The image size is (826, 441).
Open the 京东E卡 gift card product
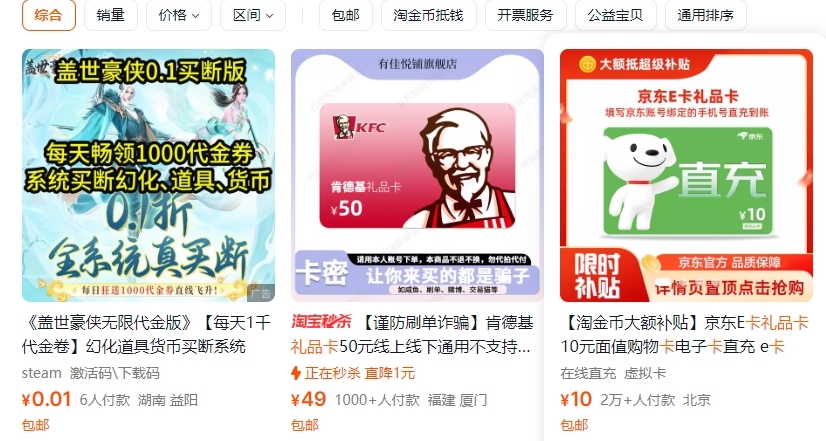[685, 175]
